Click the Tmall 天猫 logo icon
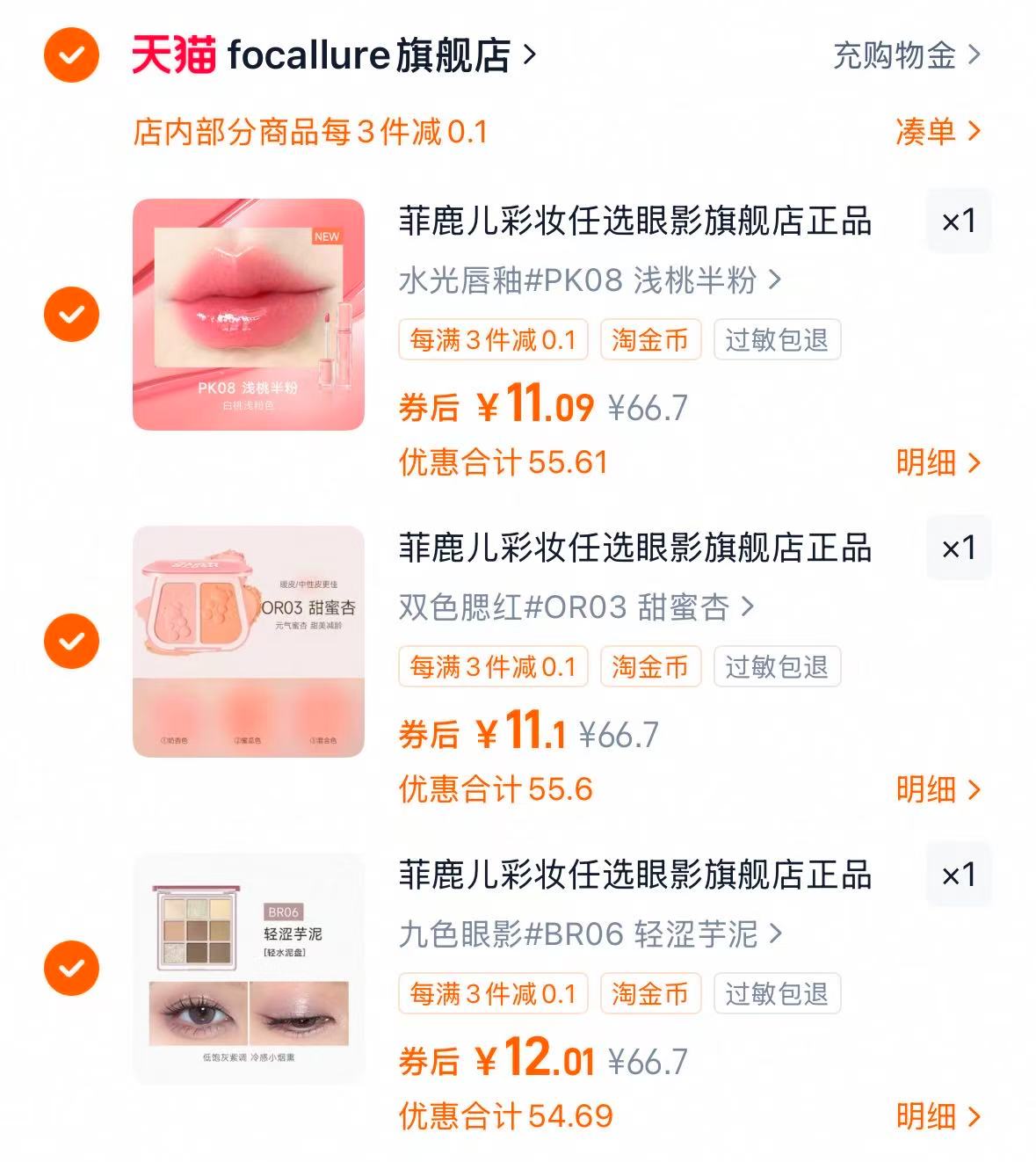This screenshot has height=1162, width=1036. tap(172, 55)
